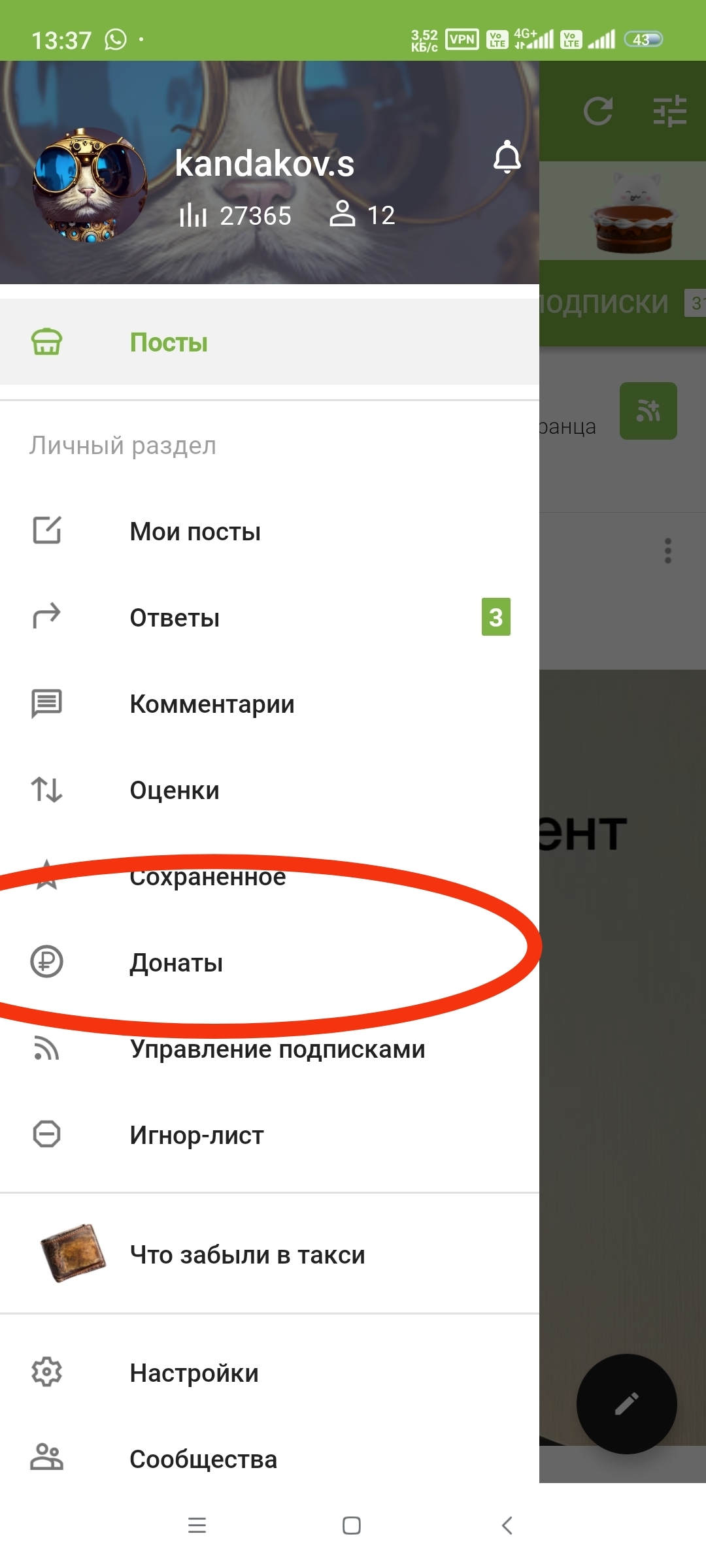The width and height of the screenshot is (706, 1568).
Task: Tap the system back button
Action: point(507,1526)
